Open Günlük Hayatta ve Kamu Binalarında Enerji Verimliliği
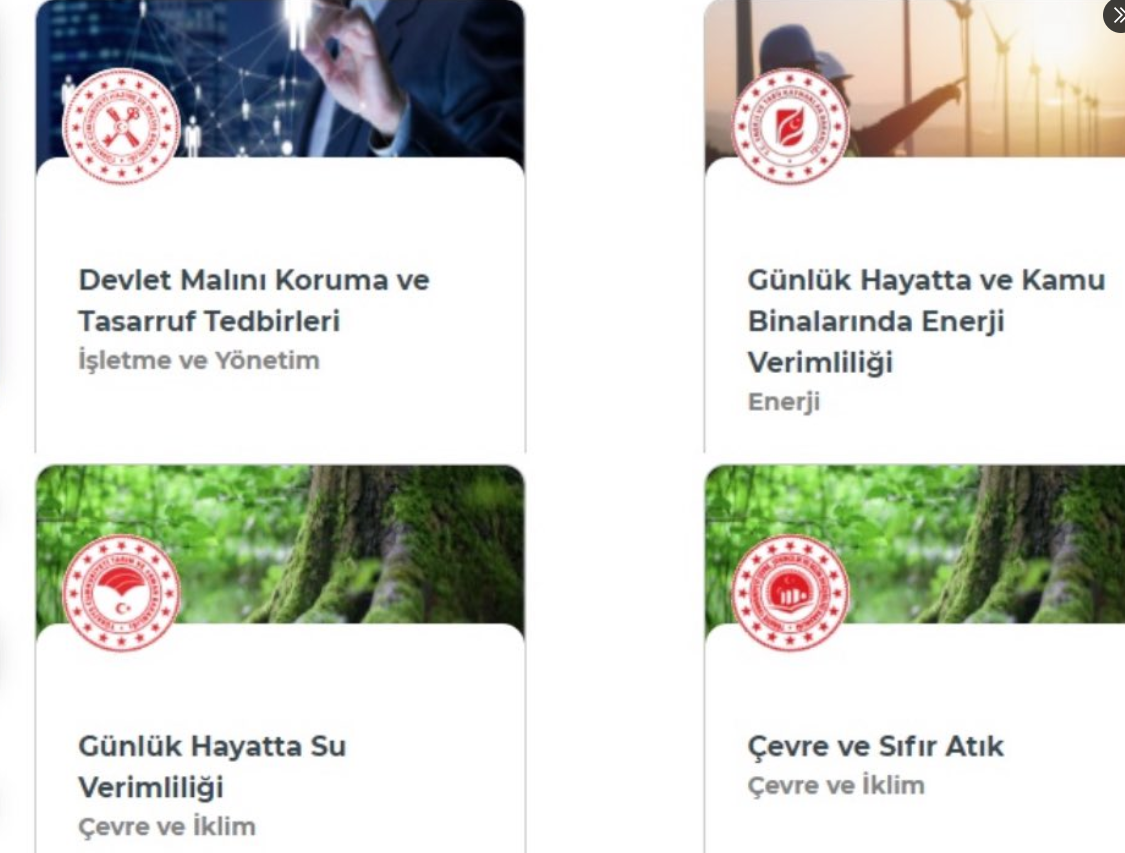Screen dimensions: 1125x853 [x=926, y=321]
